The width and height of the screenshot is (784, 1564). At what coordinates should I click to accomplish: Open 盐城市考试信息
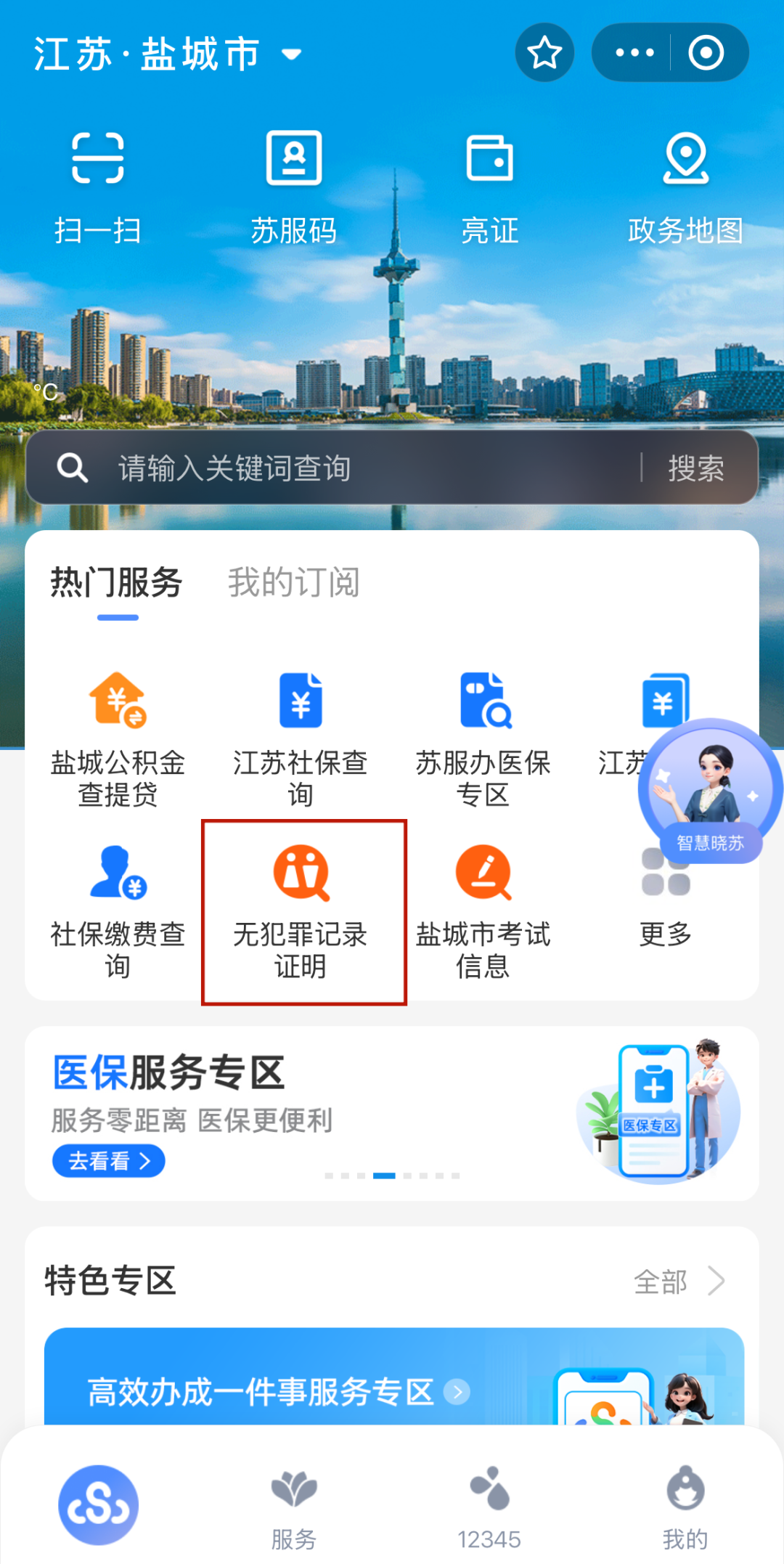(483, 912)
